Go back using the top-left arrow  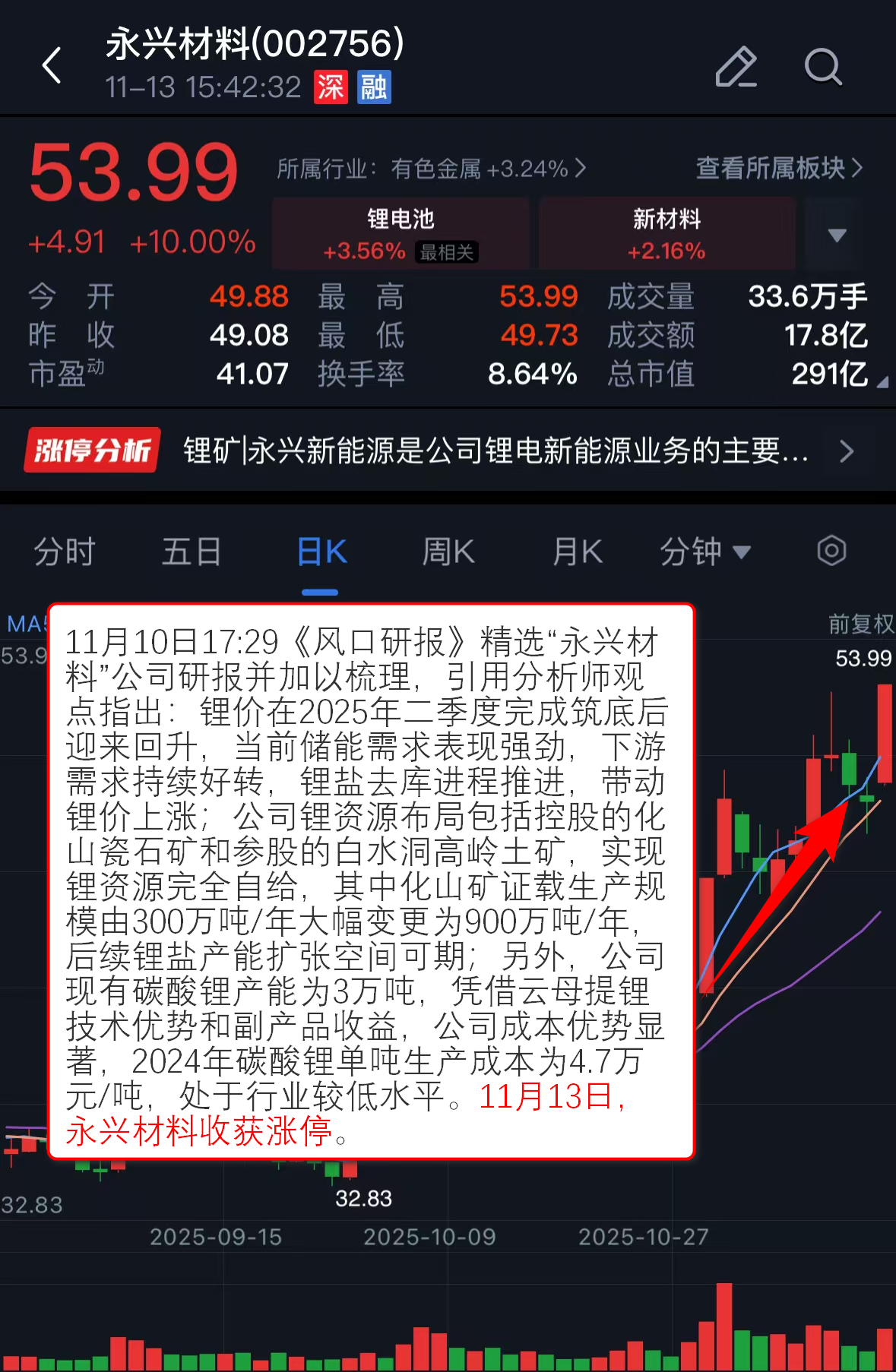coord(52,65)
